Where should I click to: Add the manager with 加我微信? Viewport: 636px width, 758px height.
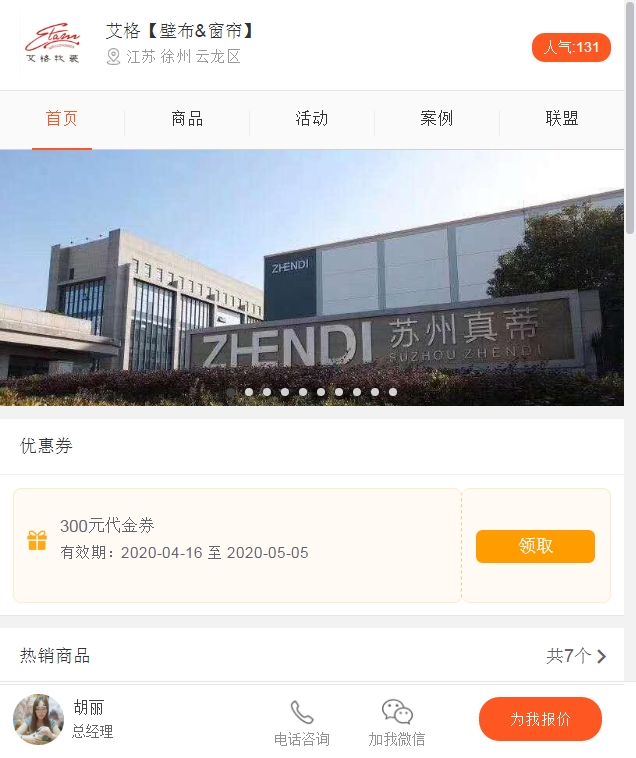point(397,723)
